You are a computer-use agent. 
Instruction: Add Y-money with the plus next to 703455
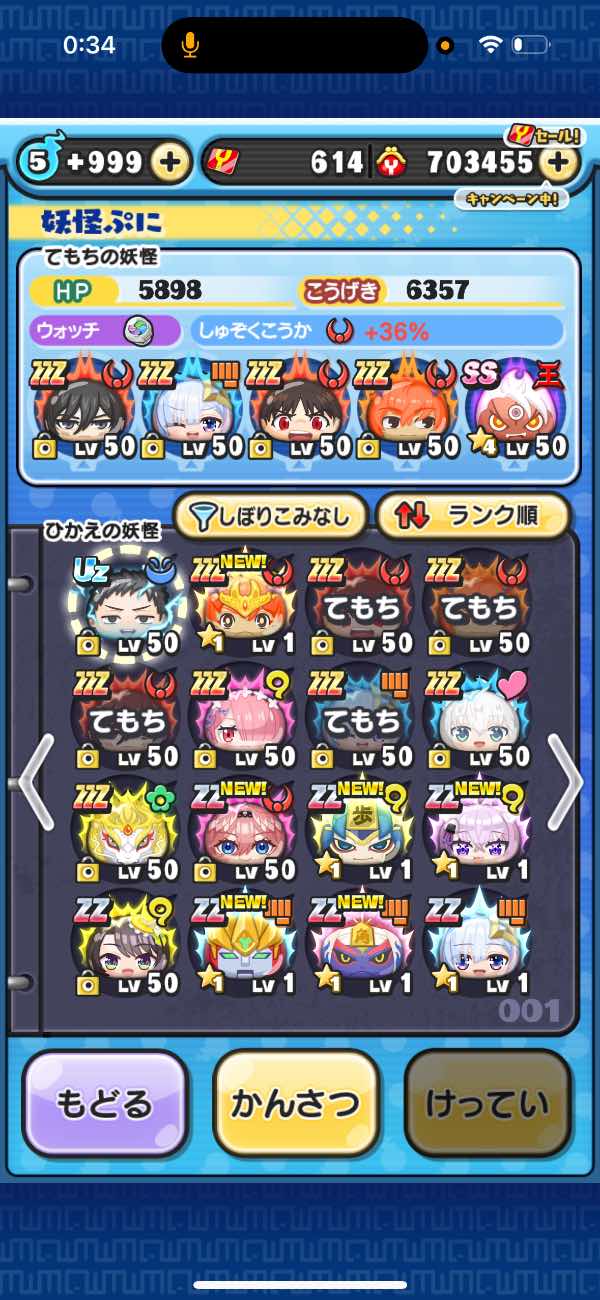point(560,162)
